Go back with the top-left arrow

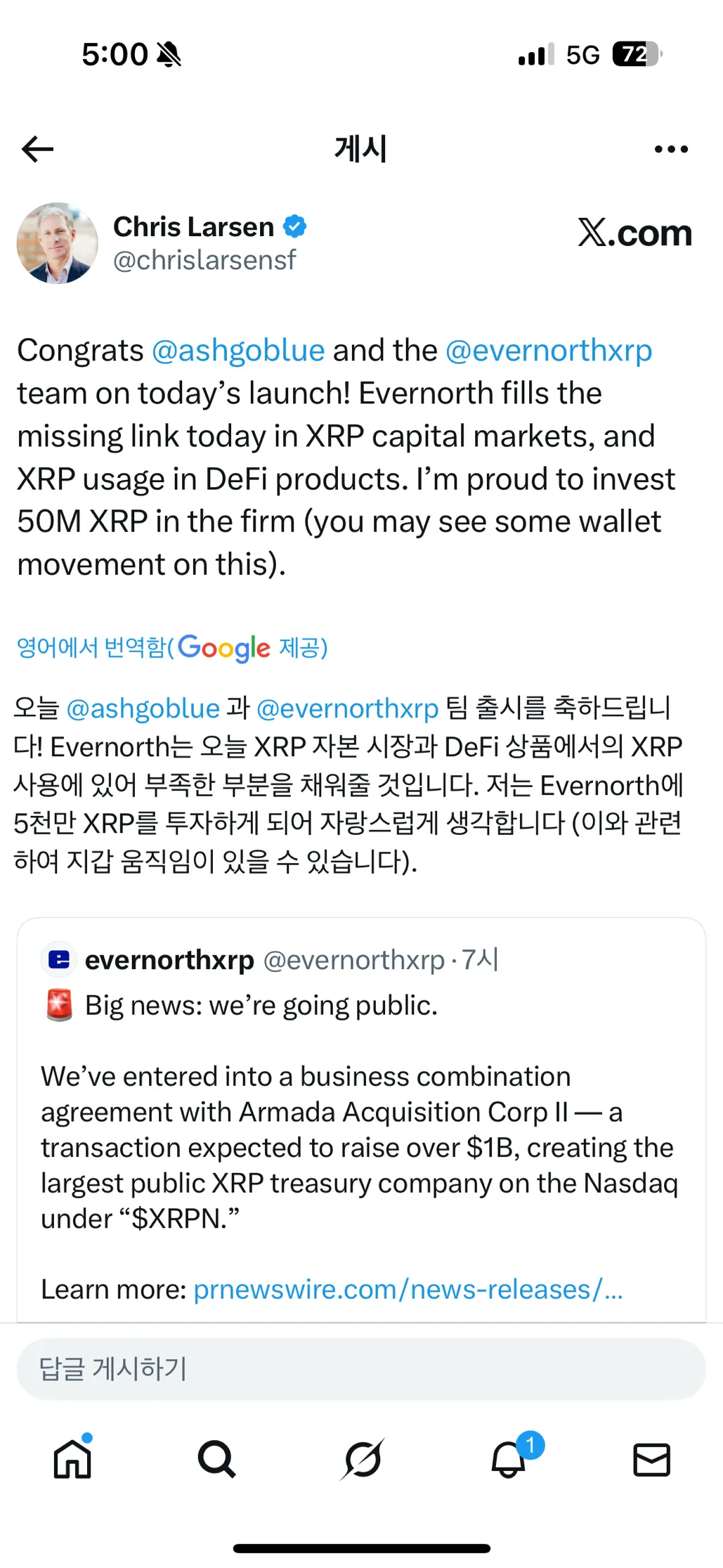click(x=38, y=149)
